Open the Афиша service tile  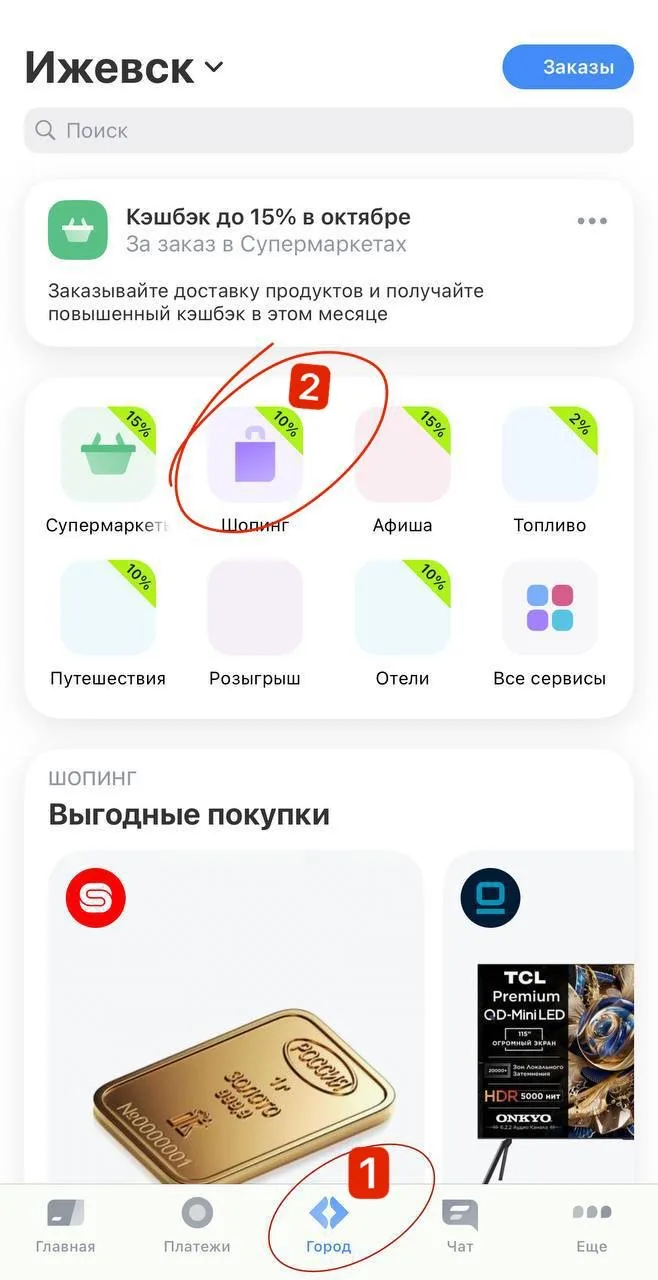(x=402, y=455)
